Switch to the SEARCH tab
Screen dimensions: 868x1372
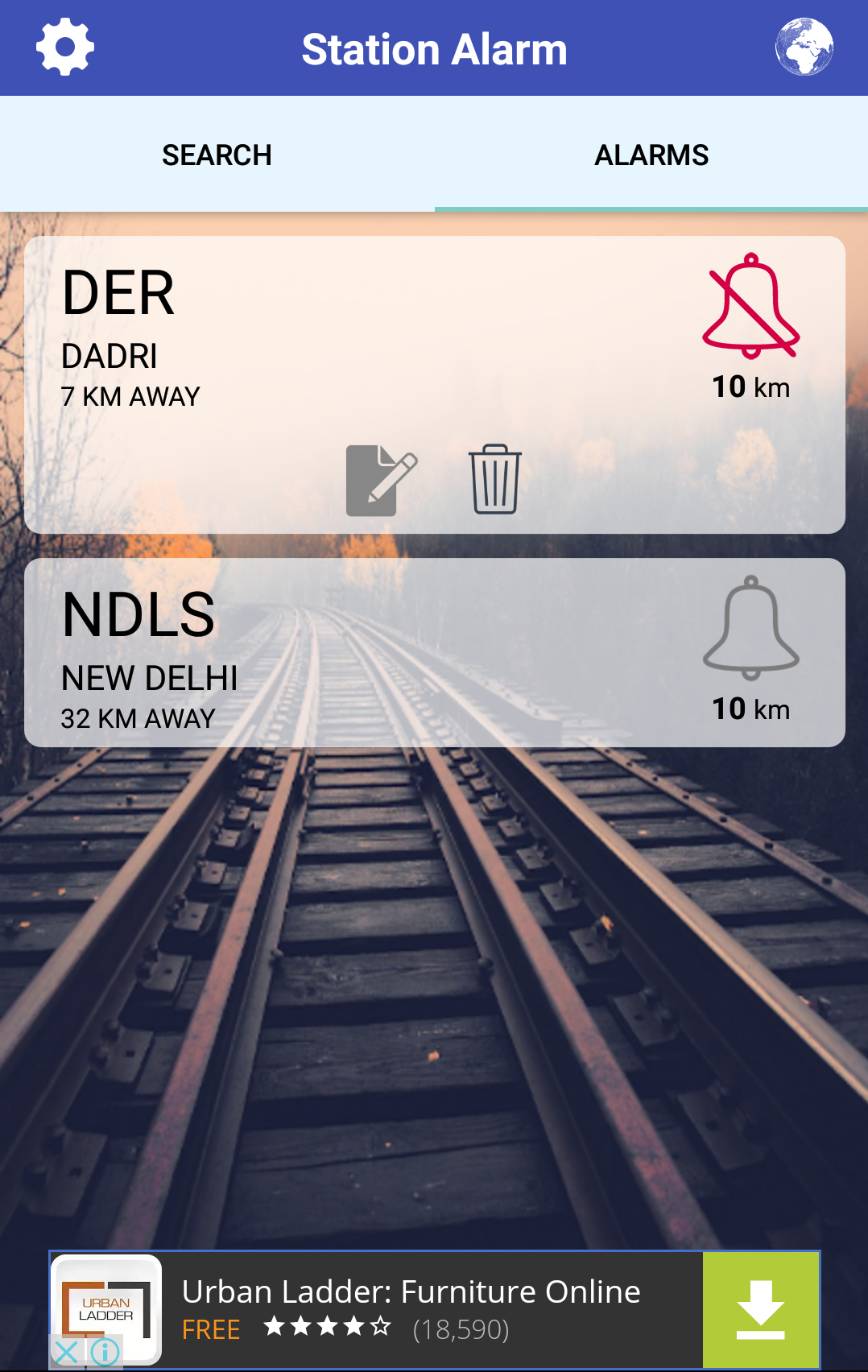coord(217,155)
